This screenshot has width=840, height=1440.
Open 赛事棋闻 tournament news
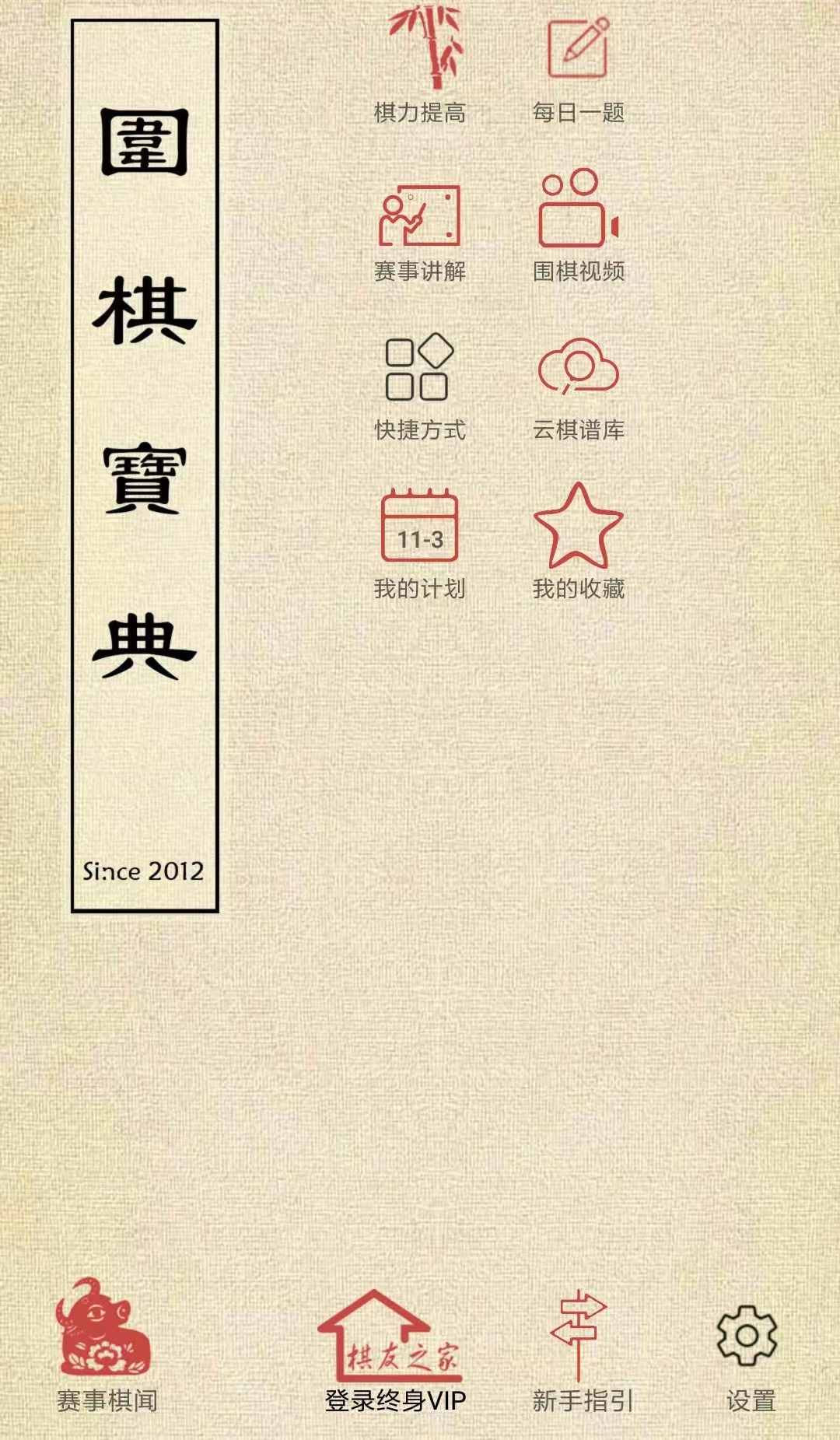[x=105, y=1346]
